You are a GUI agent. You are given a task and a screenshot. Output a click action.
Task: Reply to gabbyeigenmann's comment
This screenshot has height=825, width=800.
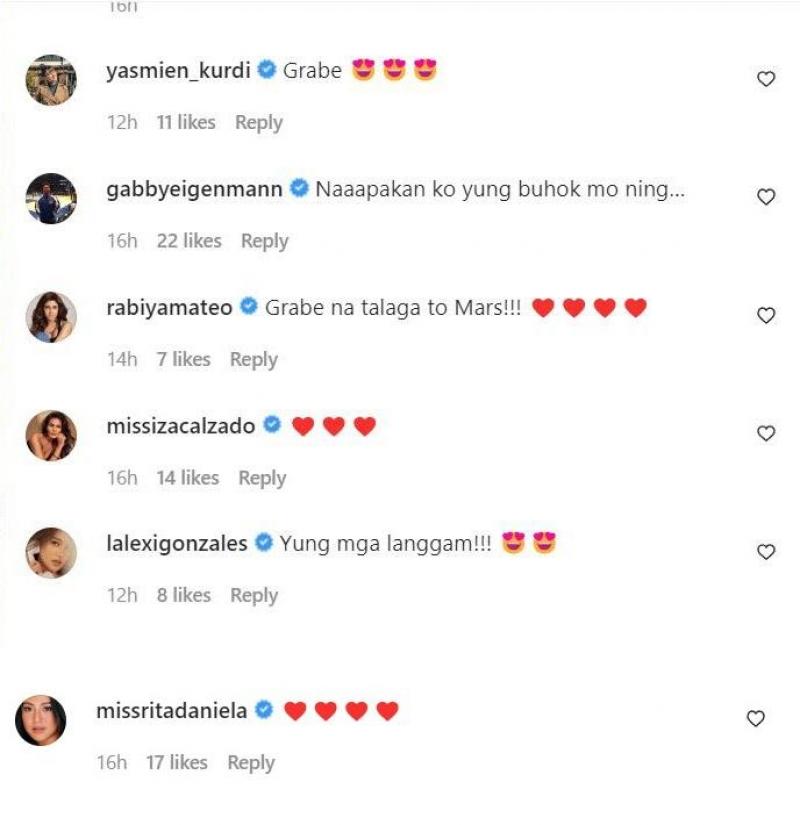pyautogui.click(x=264, y=240)
